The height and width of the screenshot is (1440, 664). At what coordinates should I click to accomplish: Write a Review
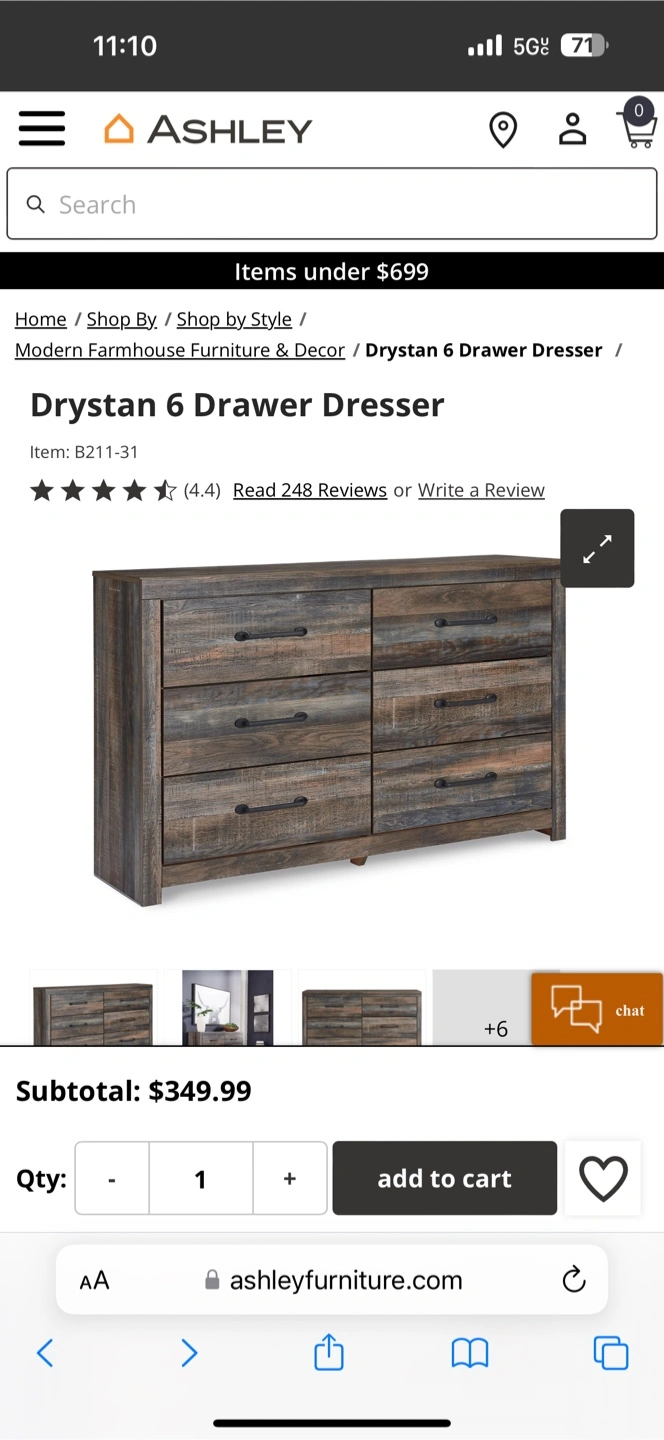[x=481, y=490]
